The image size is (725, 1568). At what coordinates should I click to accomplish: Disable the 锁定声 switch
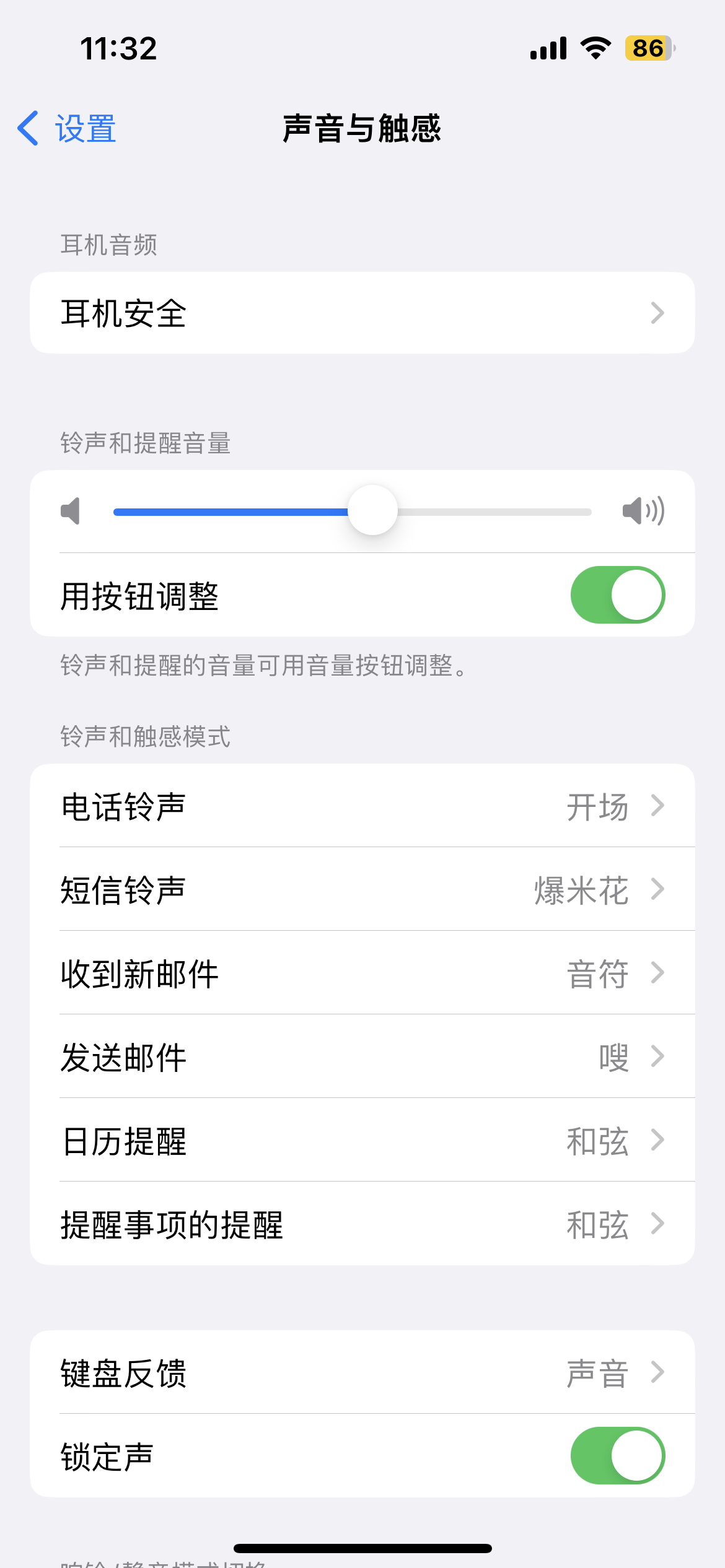pyautogui.click(x=617, y=1456)
